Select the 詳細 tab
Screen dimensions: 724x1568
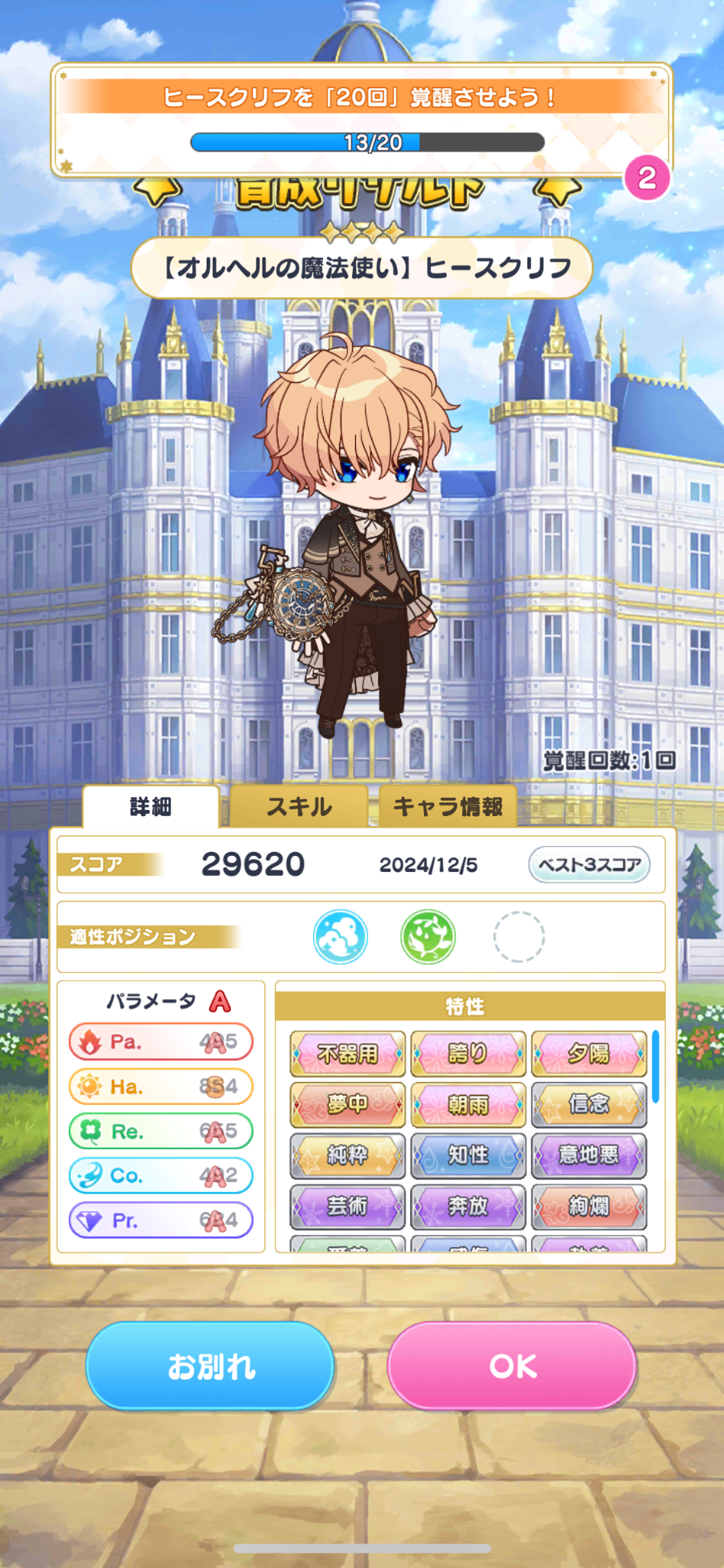tap(151, 806)
